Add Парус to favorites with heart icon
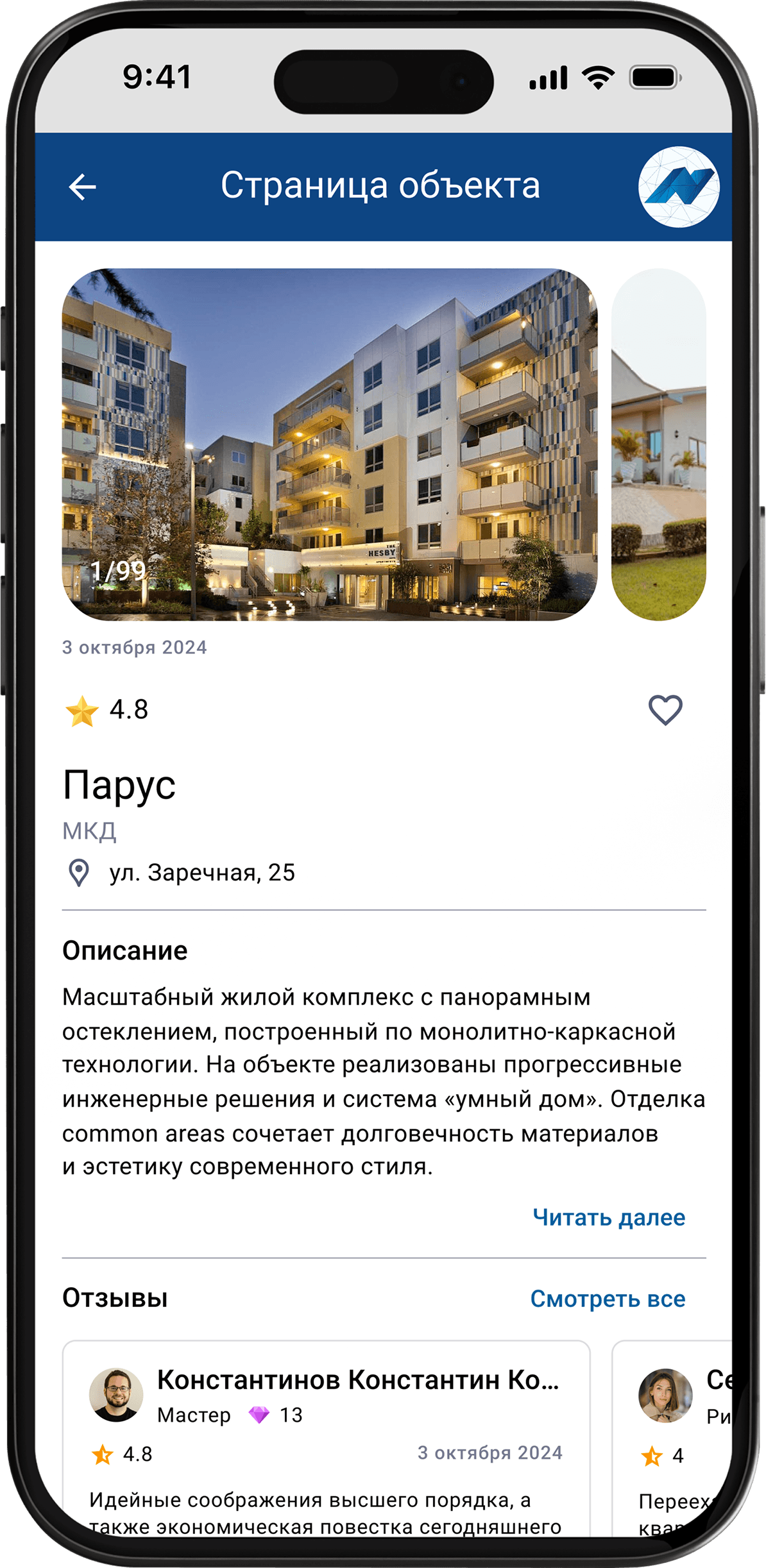The width and height of the screenshot is (766, 1568). pyautogui.click(x=665, y=710)
